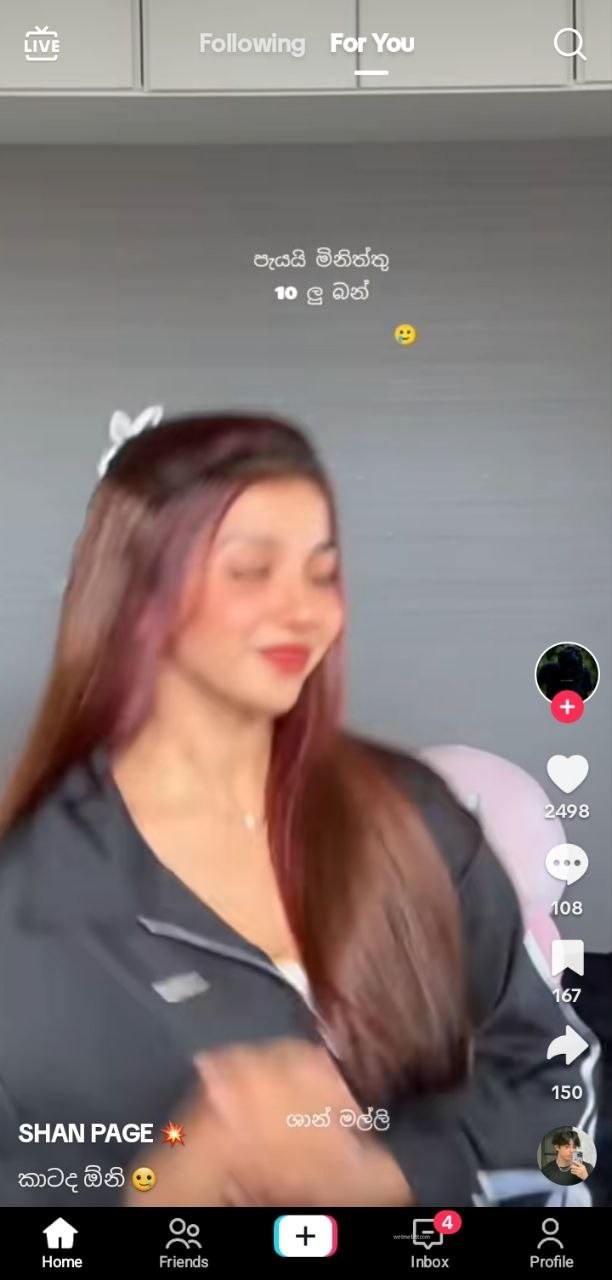Open the comments with 108 replies
The height and width of the screenshot is (1280, 612).
pyautogui.click(x=567, y=865)
